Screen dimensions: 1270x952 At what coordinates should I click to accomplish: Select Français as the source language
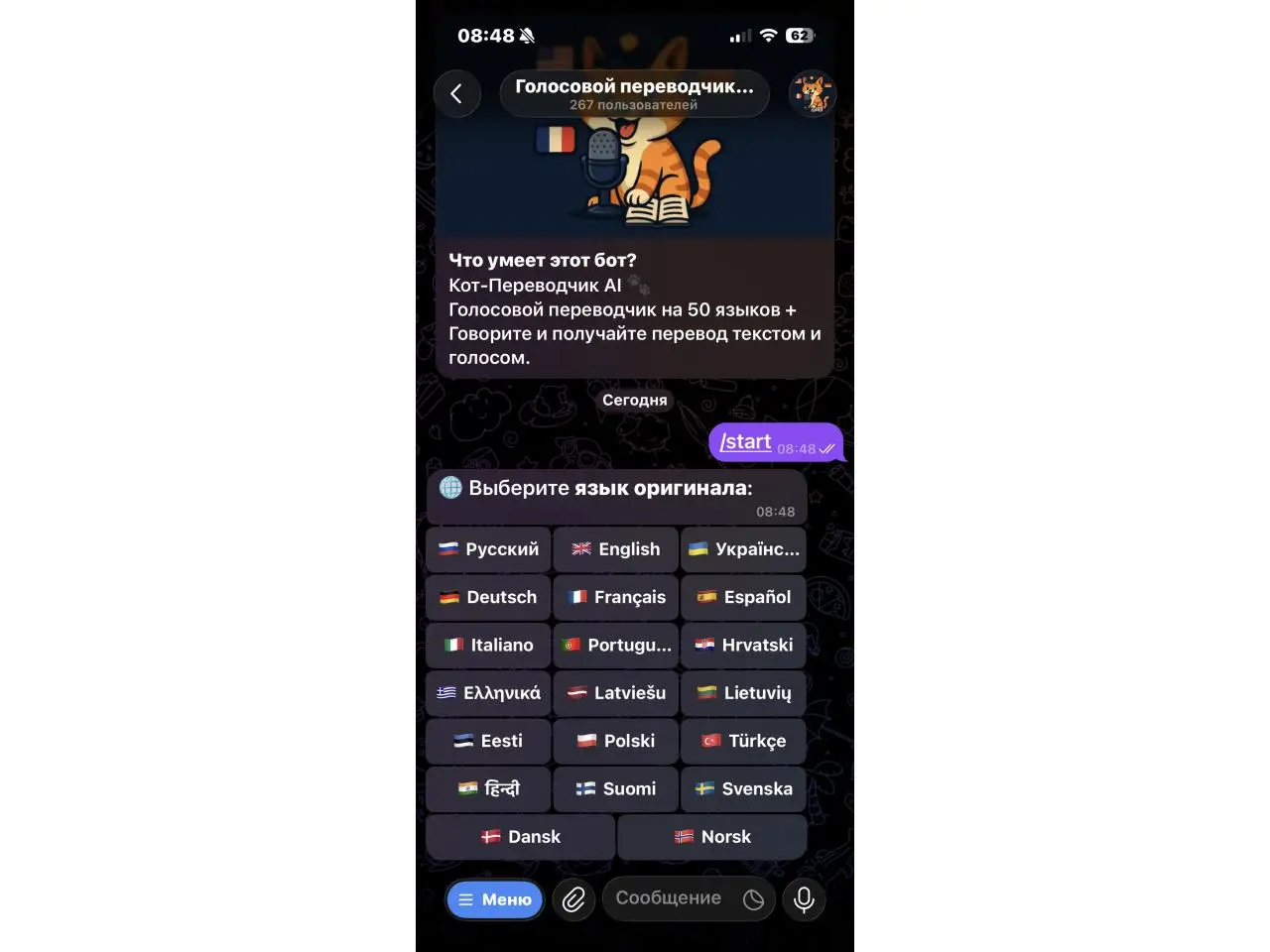click(615, 597)
